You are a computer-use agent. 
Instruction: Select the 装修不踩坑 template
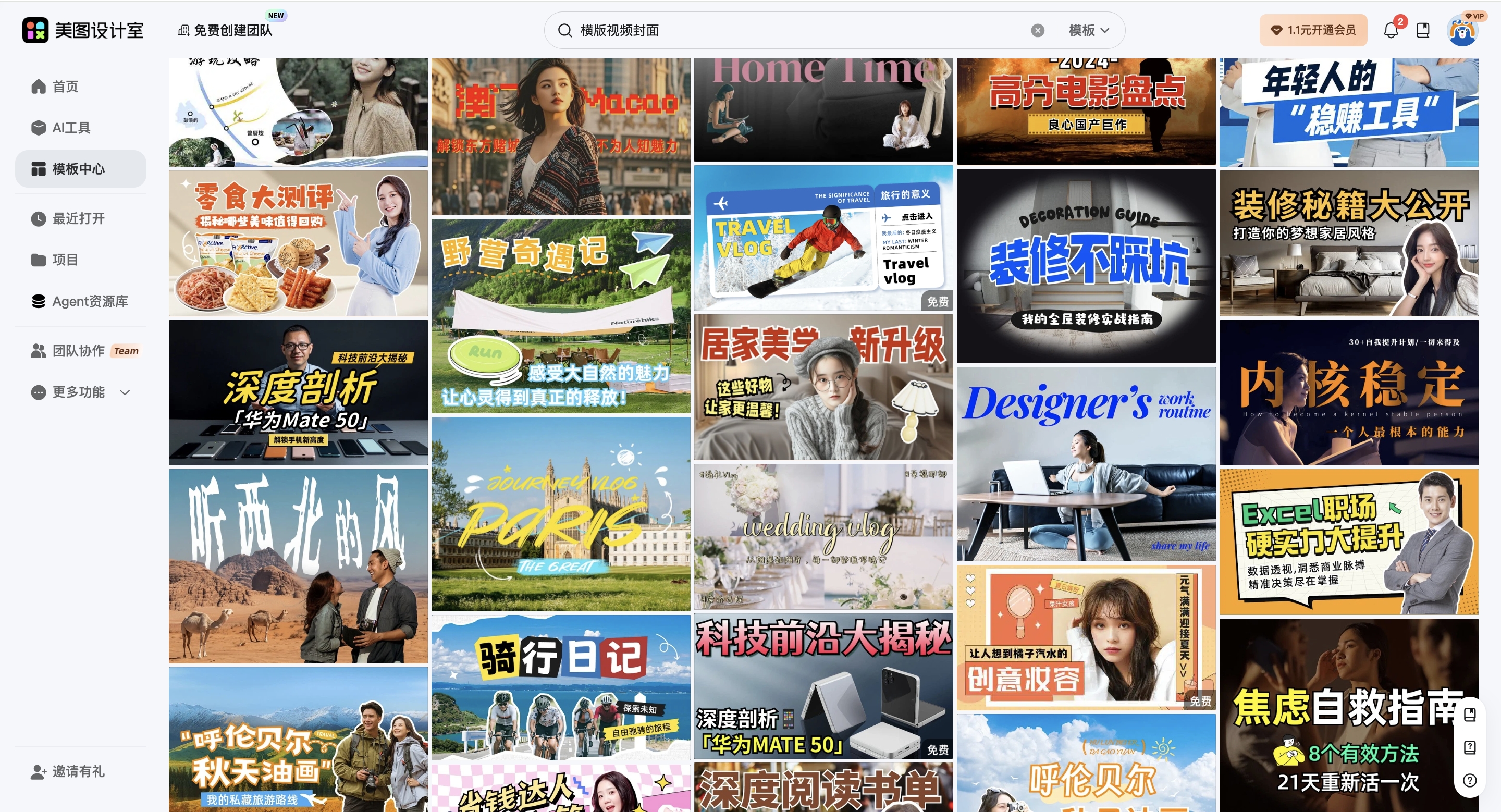tap(1086, 266)
